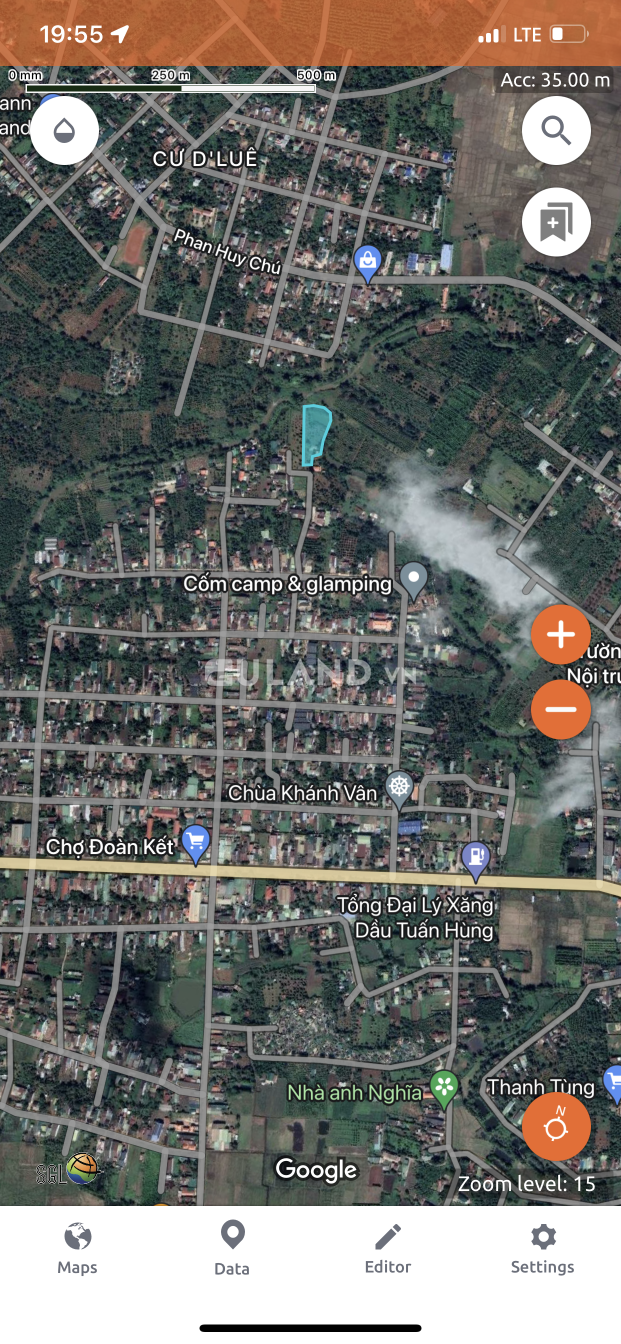Open the Settings tab
The width and height of the screenshot is (621, 1344).
coord(543,1248)
